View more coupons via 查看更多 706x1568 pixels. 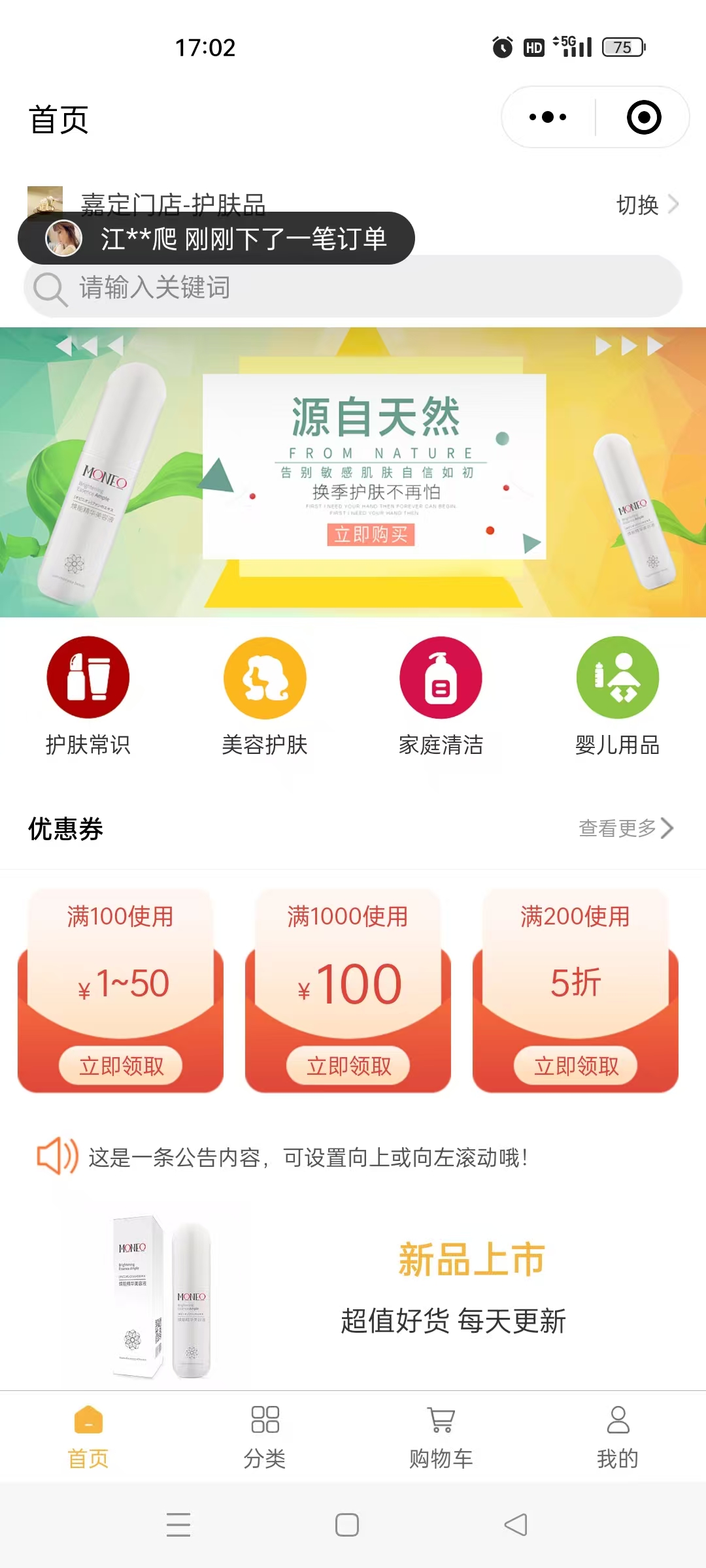click(x=626, y=828)
